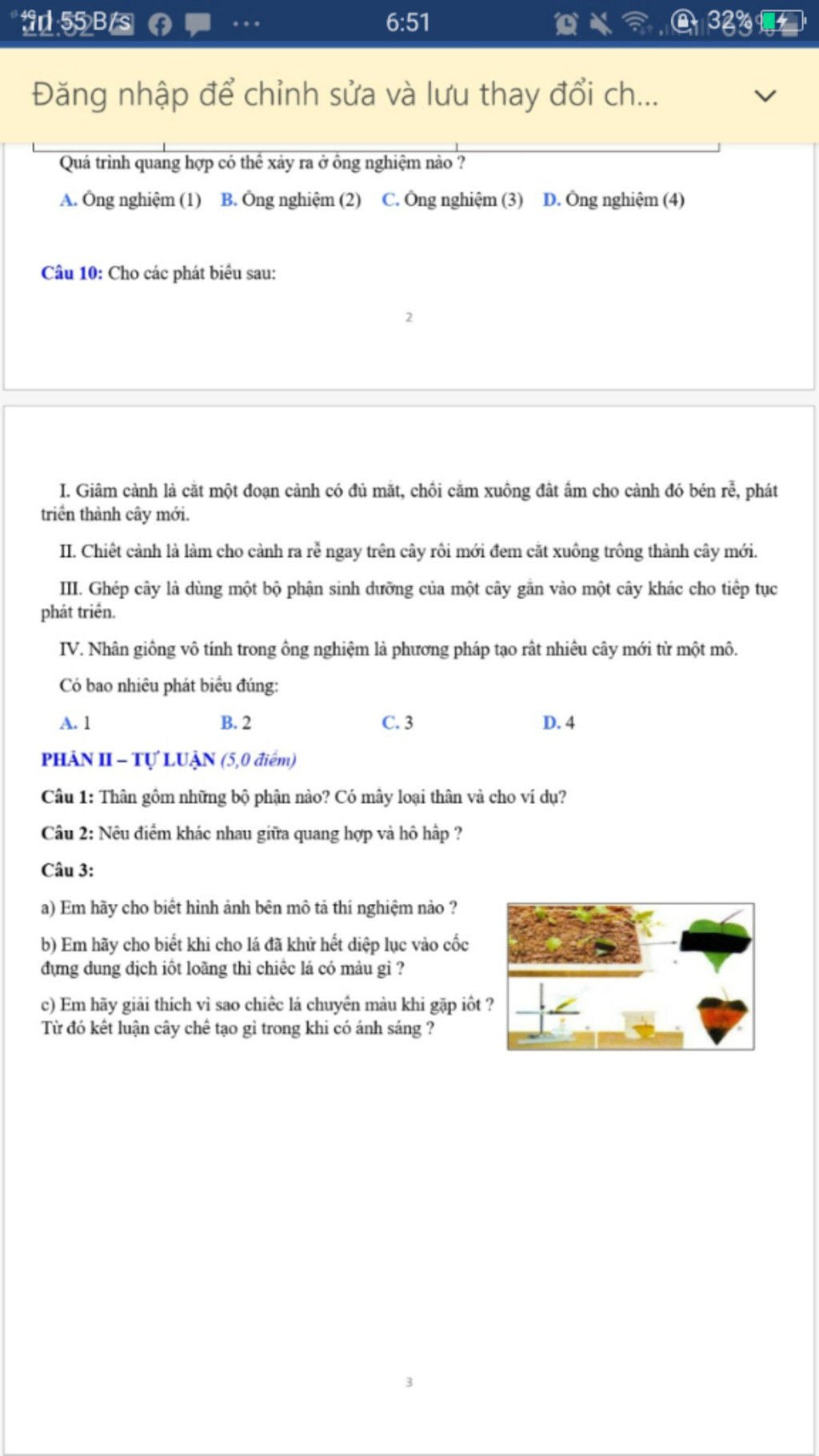The width and height of the screenshot is (819, 1456).
Task: Open the experiment image beside Câu 3
Action: [x=630, y=976]
